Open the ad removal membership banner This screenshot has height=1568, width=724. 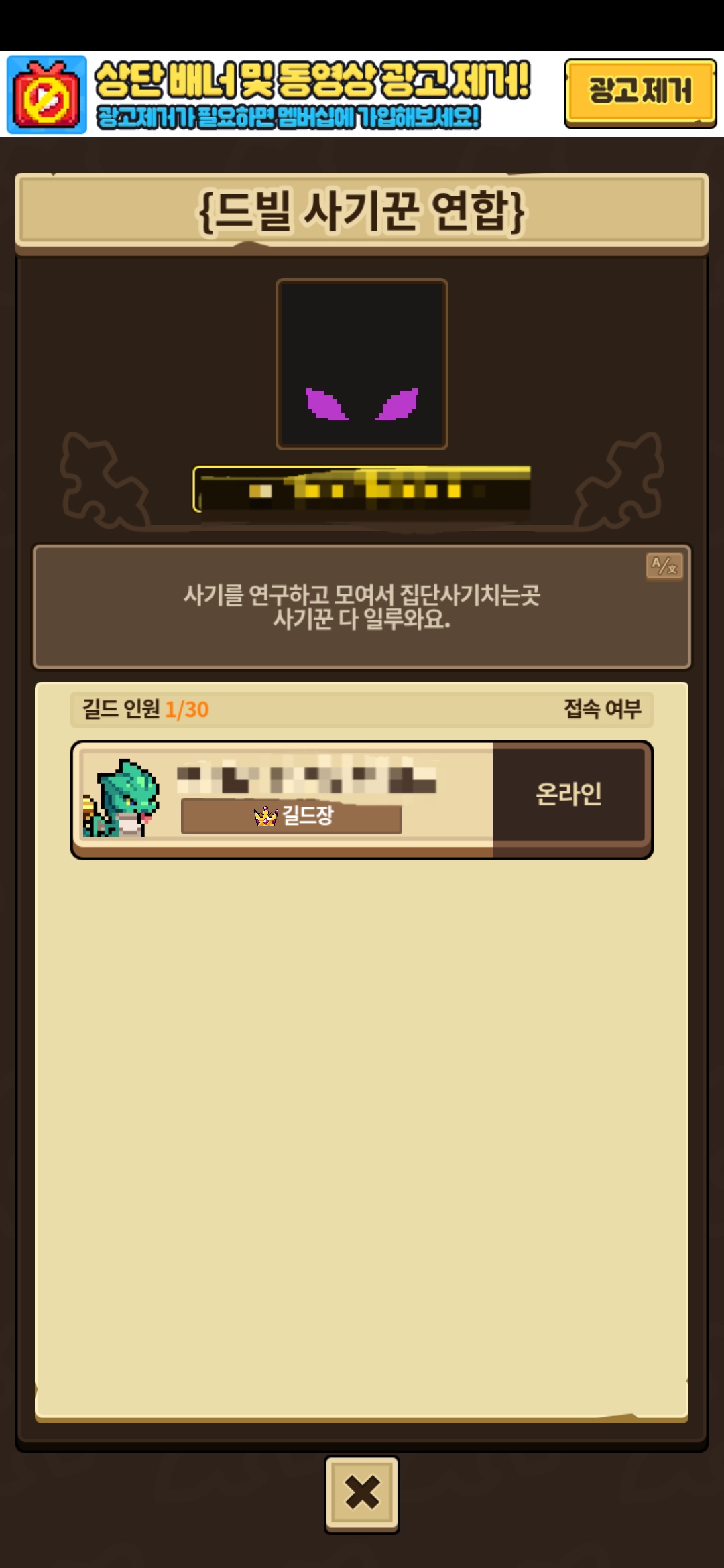point(282,94)
